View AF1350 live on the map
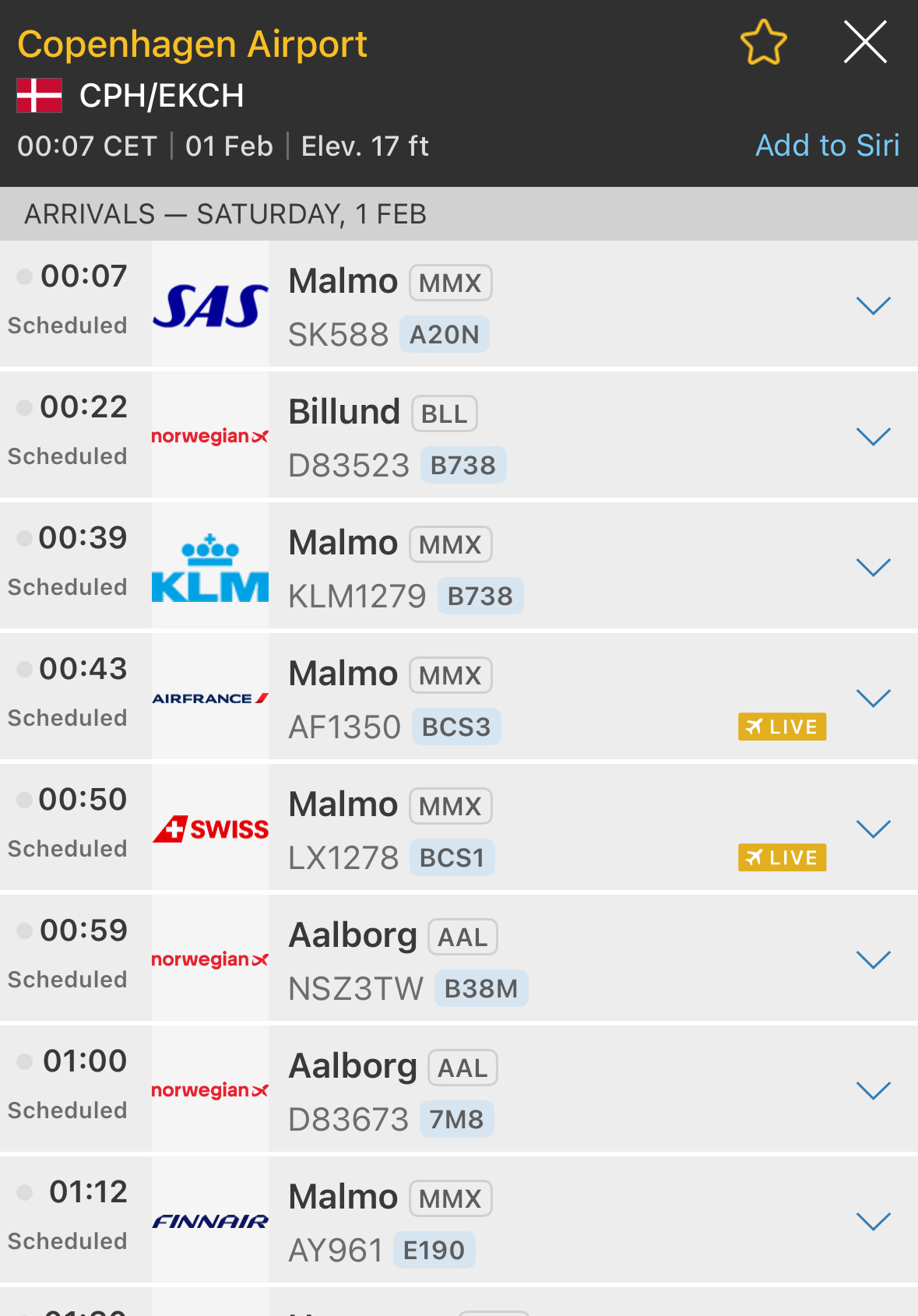 point(782,727)
